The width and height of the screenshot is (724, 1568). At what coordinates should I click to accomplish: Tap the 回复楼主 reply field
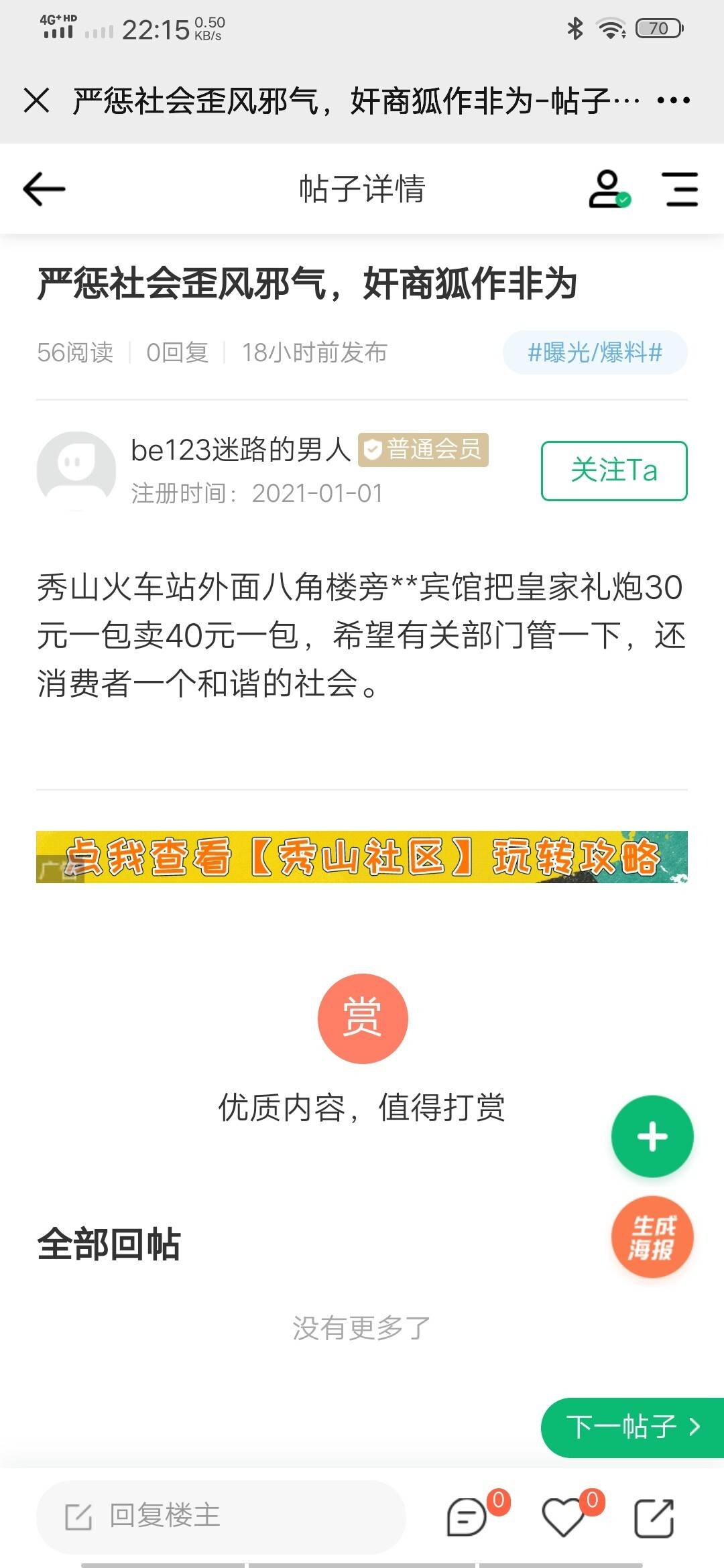point(221,1517)
